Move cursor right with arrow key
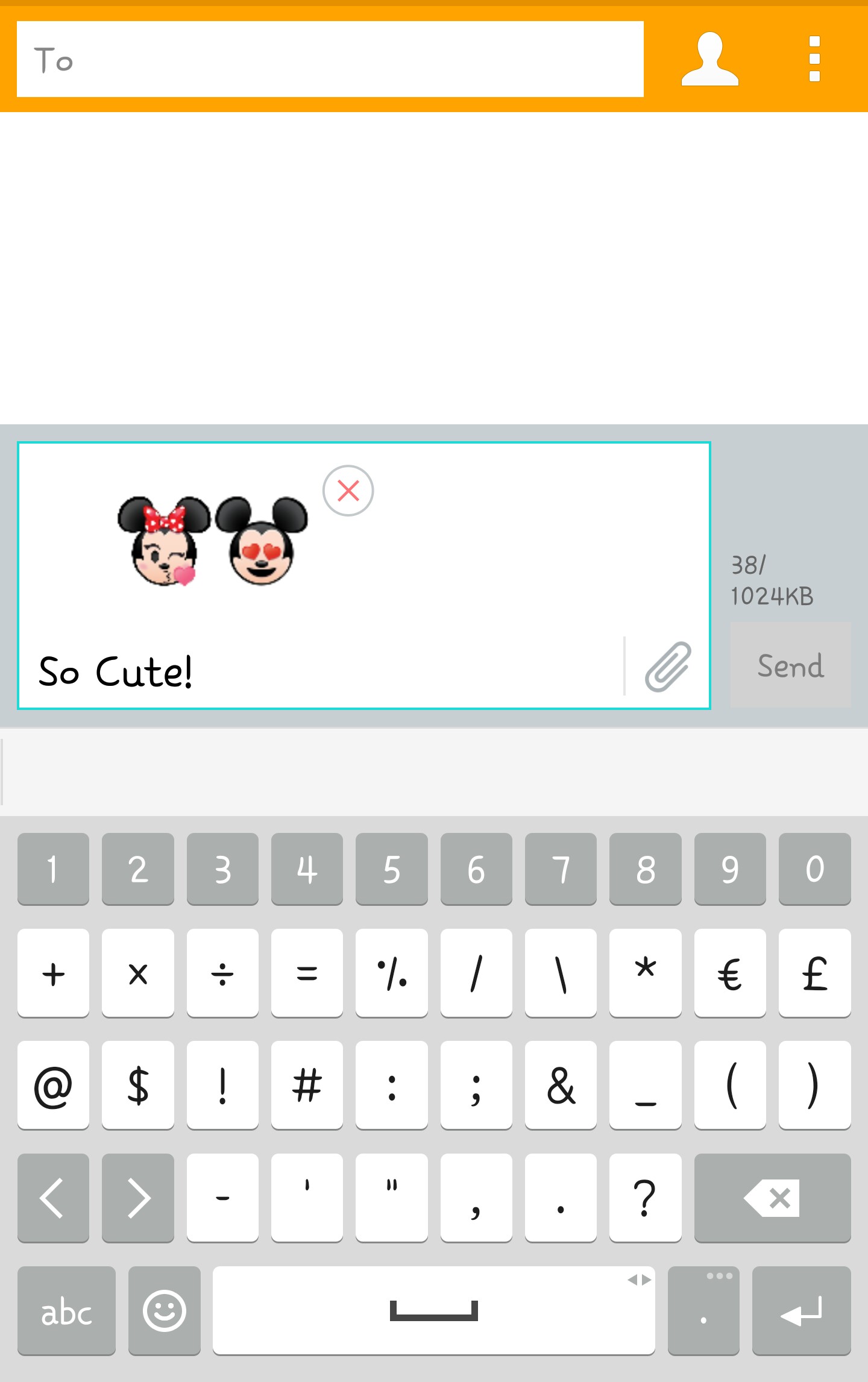 coord(138,1198)
